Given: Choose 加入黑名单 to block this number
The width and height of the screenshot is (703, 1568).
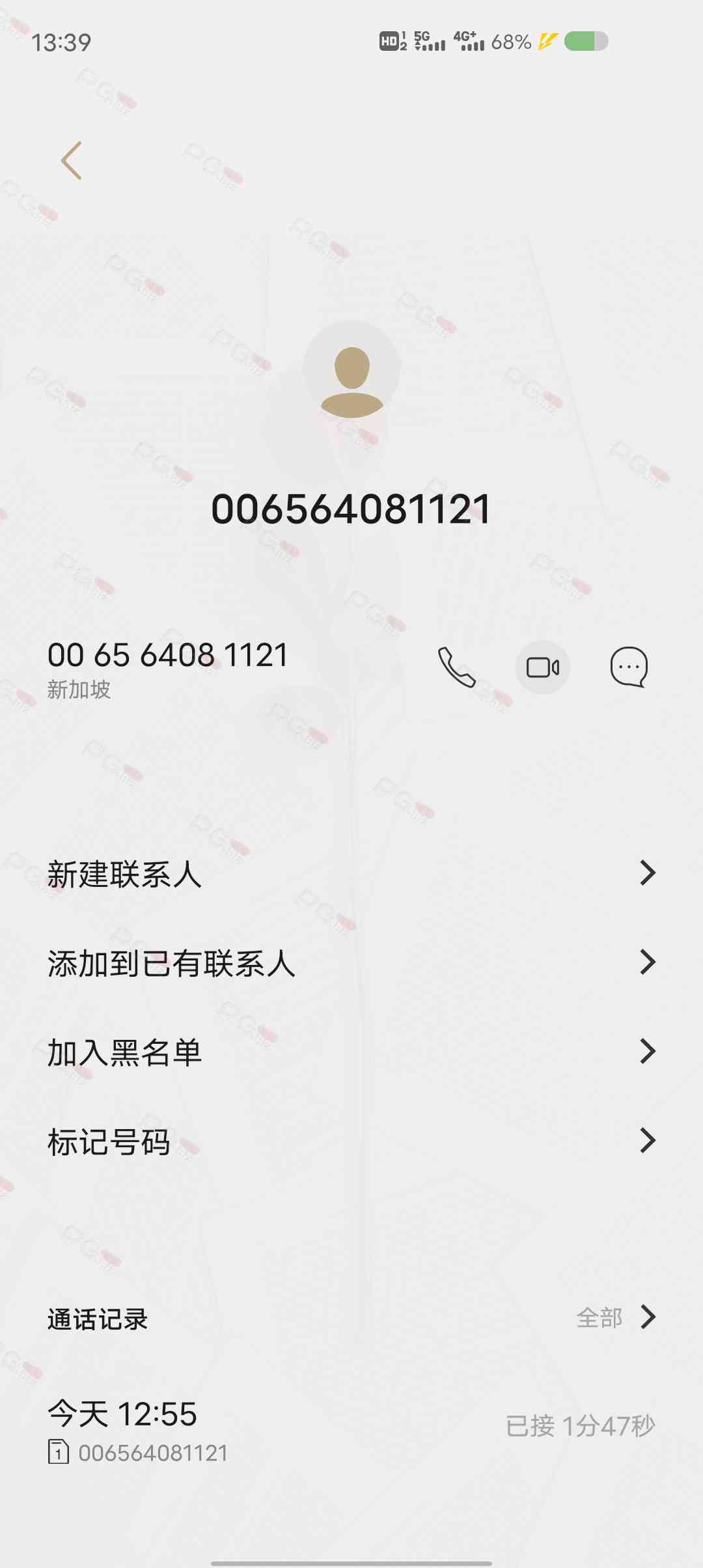Looking at the screenshot, I should (351, 1052).
